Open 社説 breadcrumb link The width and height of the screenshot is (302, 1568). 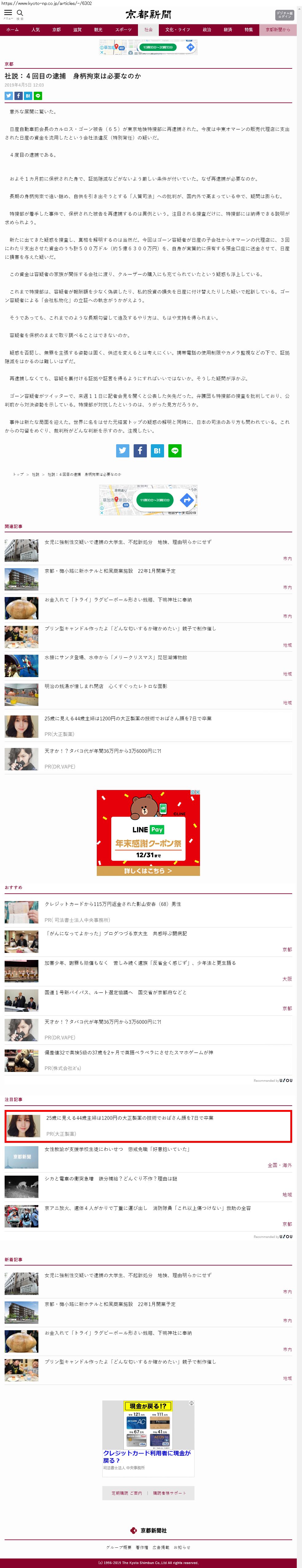pyautogui.click(x=35, y=474)
